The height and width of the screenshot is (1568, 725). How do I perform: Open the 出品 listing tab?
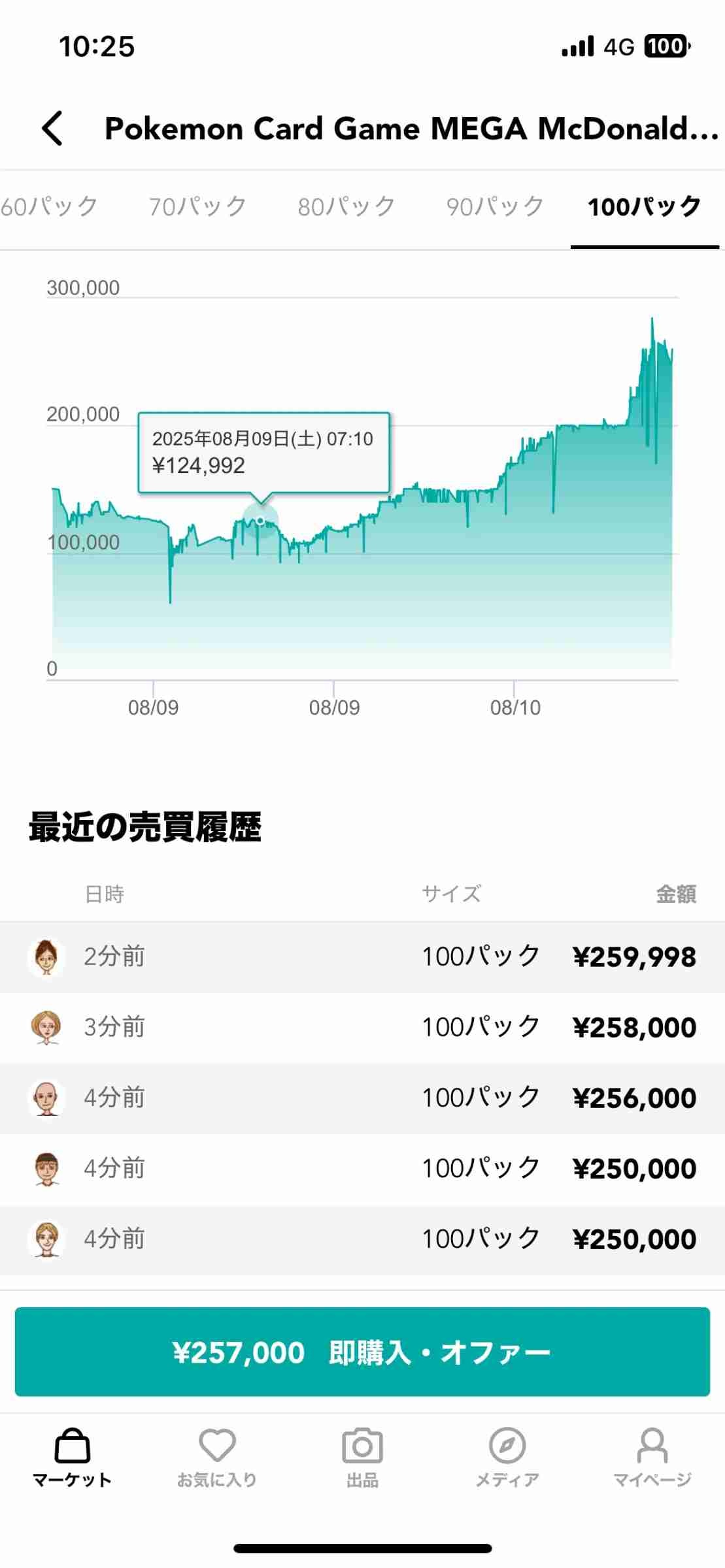362,1456
